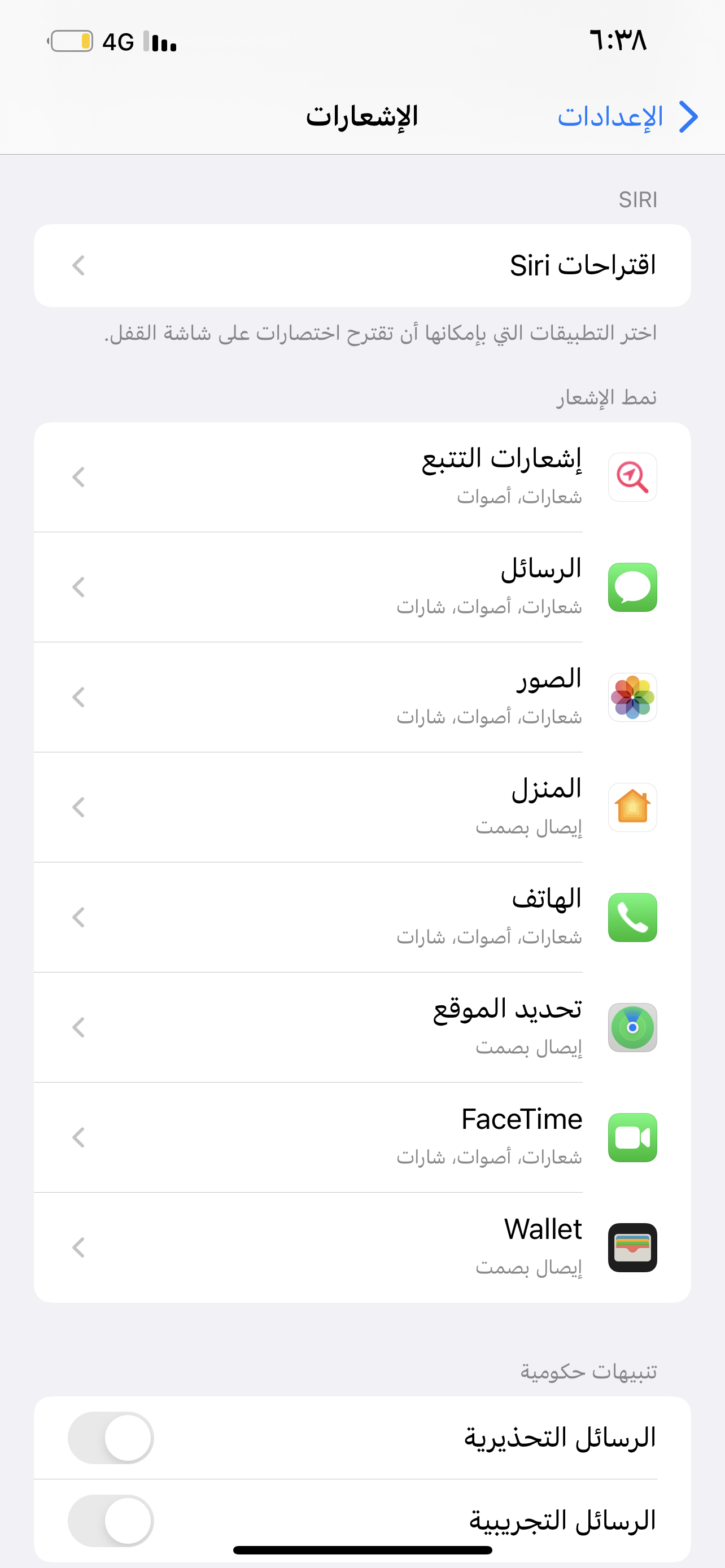Go back to الإعدادات (Settings)
The image size is (725, 1568).
[627, 116]
